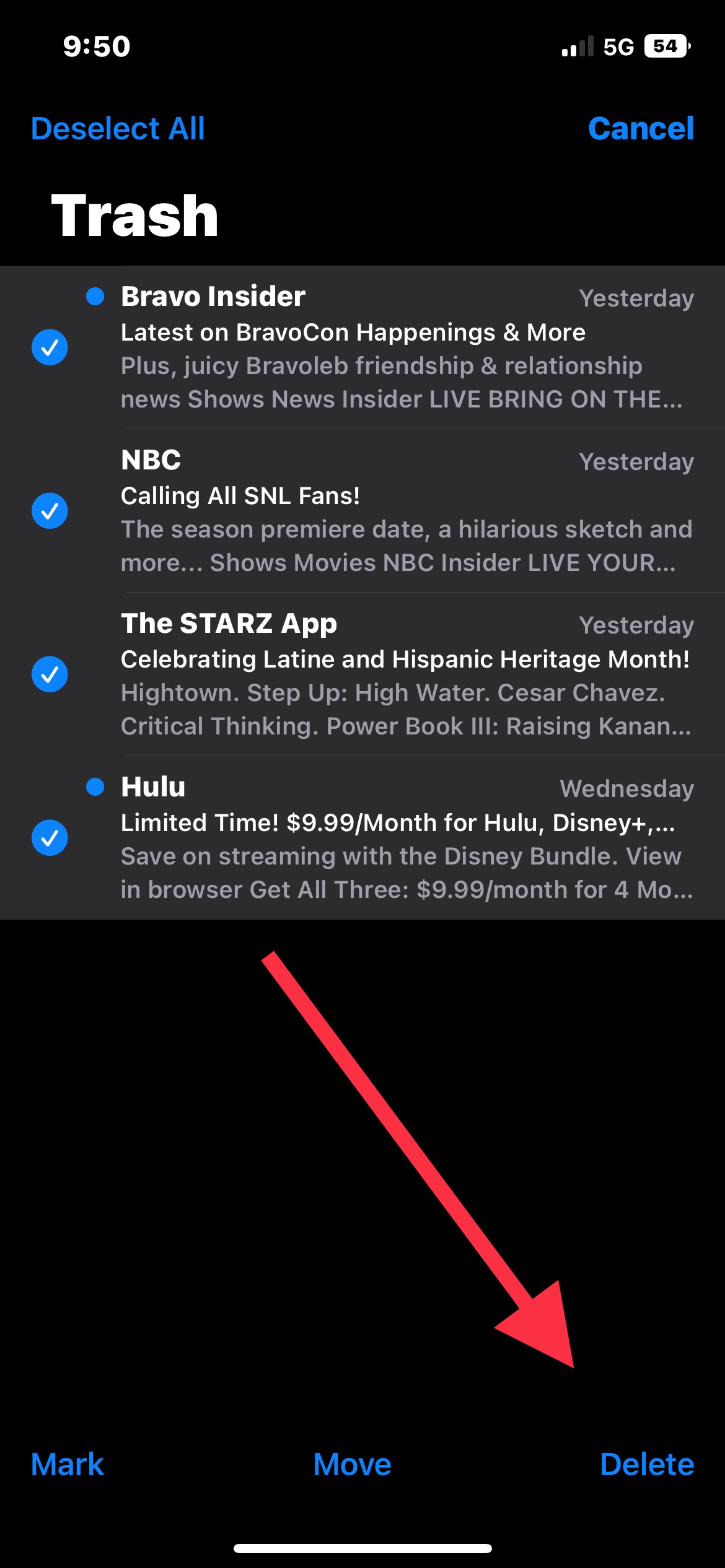Uncheck the Bravo Insider email

(x=50, y=347)
